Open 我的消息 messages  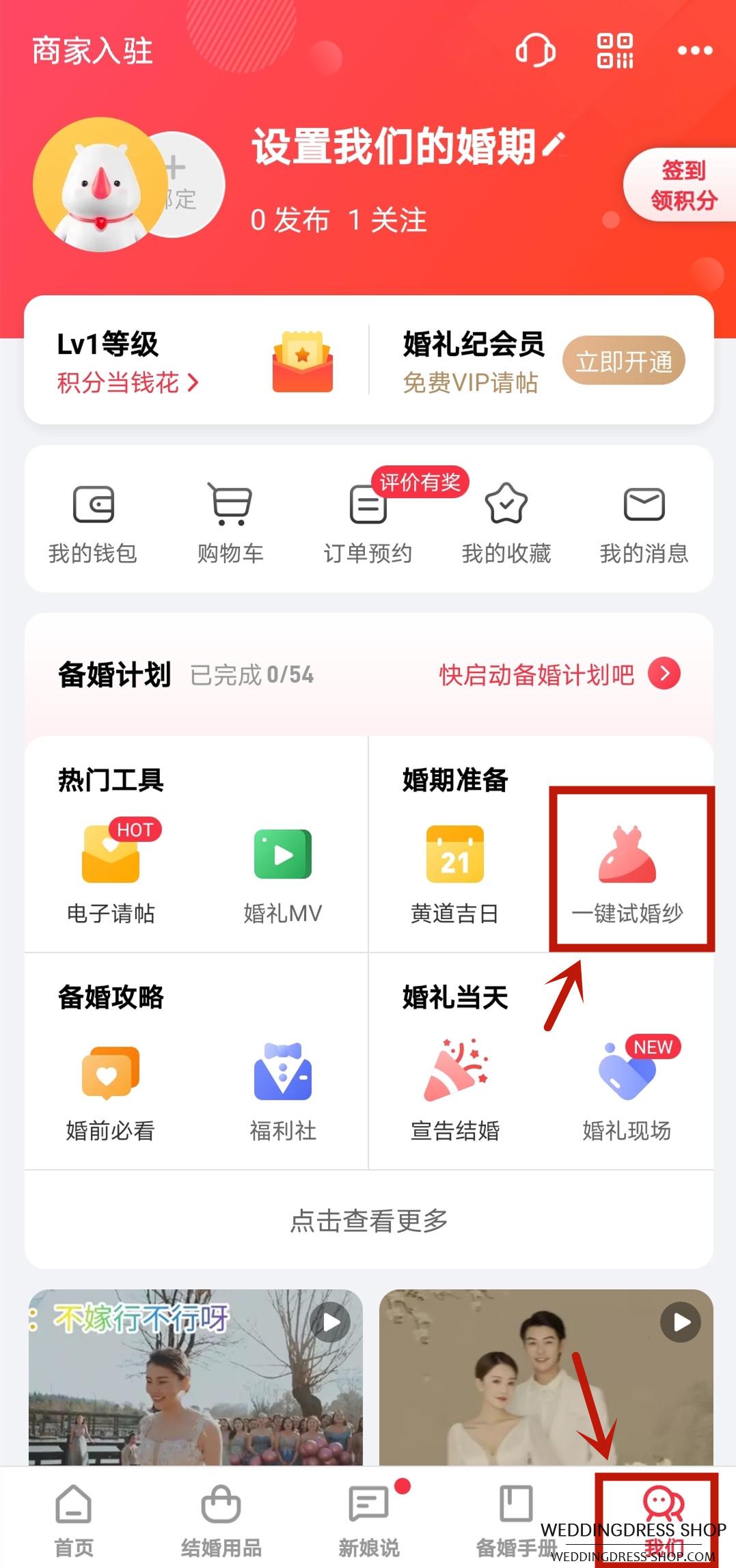coord(644,524)
